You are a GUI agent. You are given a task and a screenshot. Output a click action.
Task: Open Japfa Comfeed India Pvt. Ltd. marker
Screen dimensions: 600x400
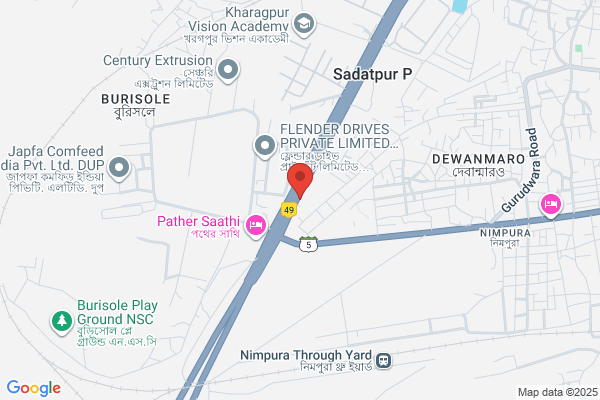pos(119,169)
